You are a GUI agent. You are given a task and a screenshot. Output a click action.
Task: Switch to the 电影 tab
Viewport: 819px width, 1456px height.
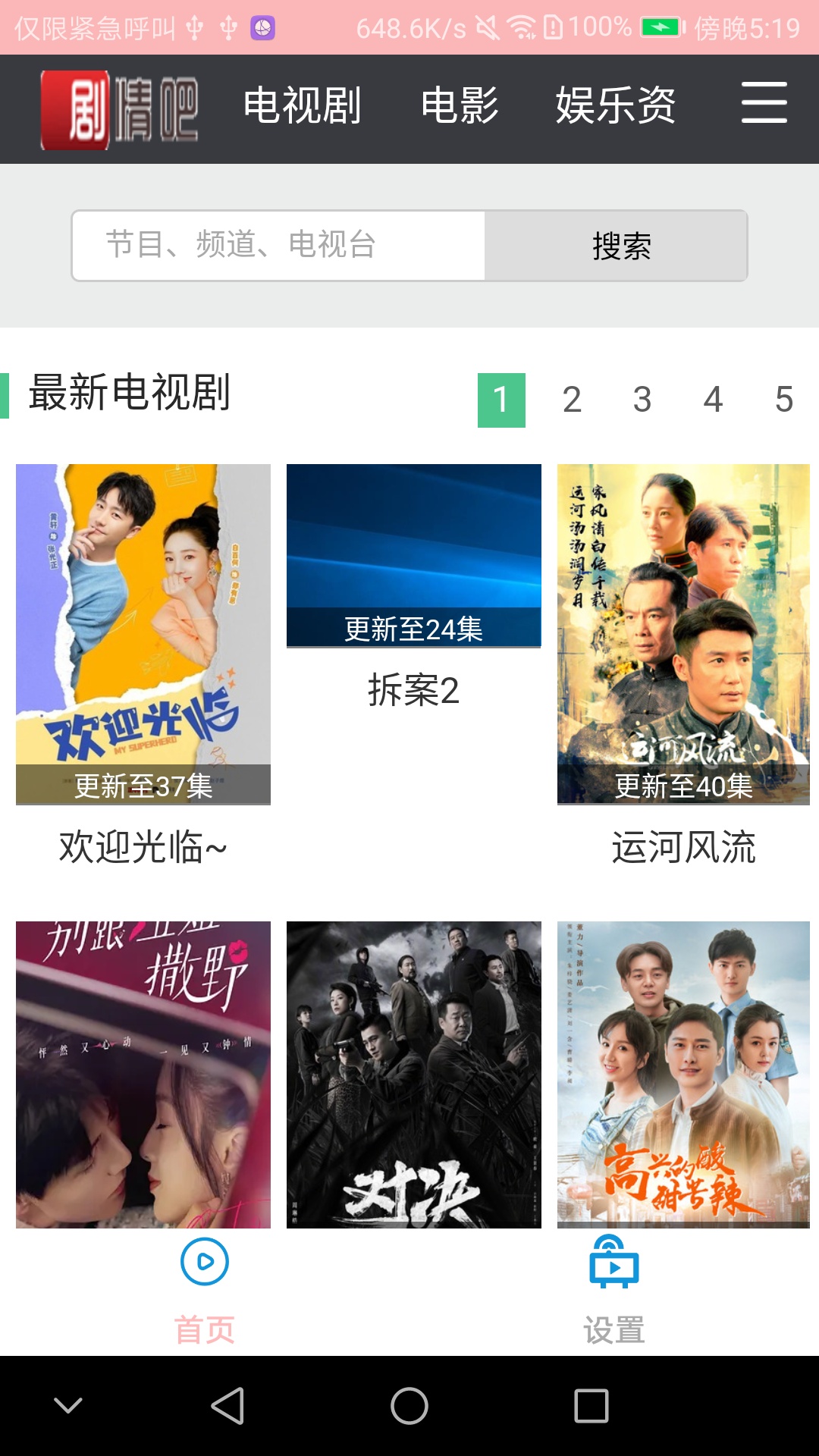click(x=460, y=105)
